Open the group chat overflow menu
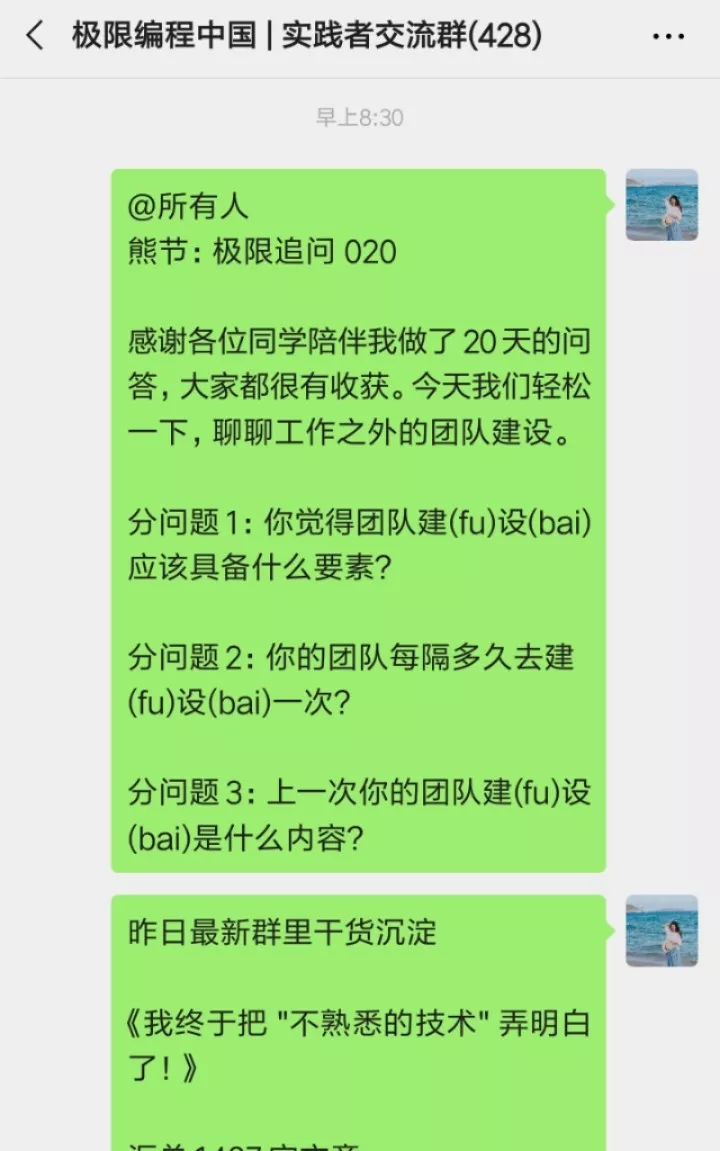The height and width of the screenshot is (1151, 720). (667, 37)
